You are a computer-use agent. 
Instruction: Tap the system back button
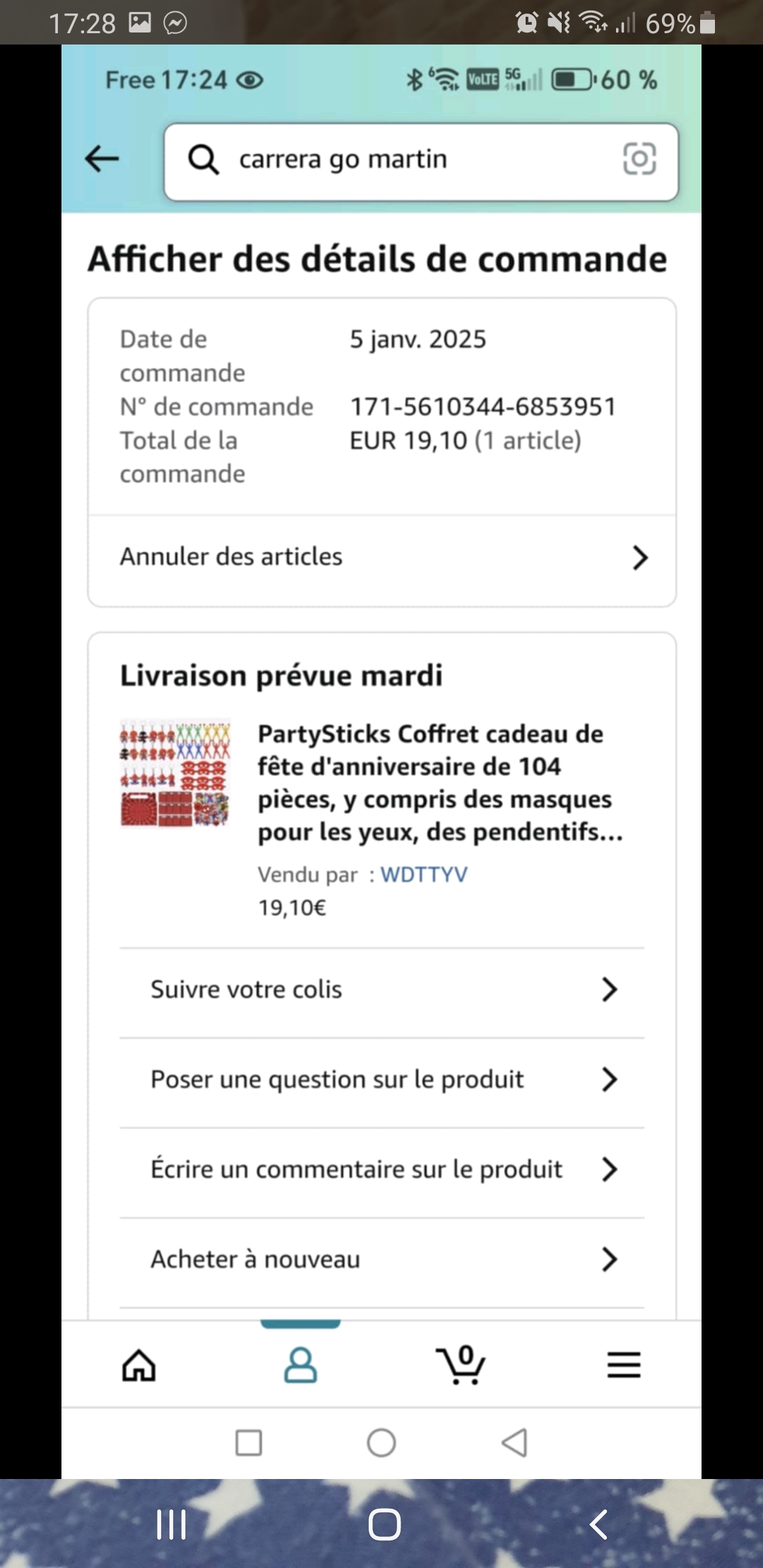(x=598, y=1524)
